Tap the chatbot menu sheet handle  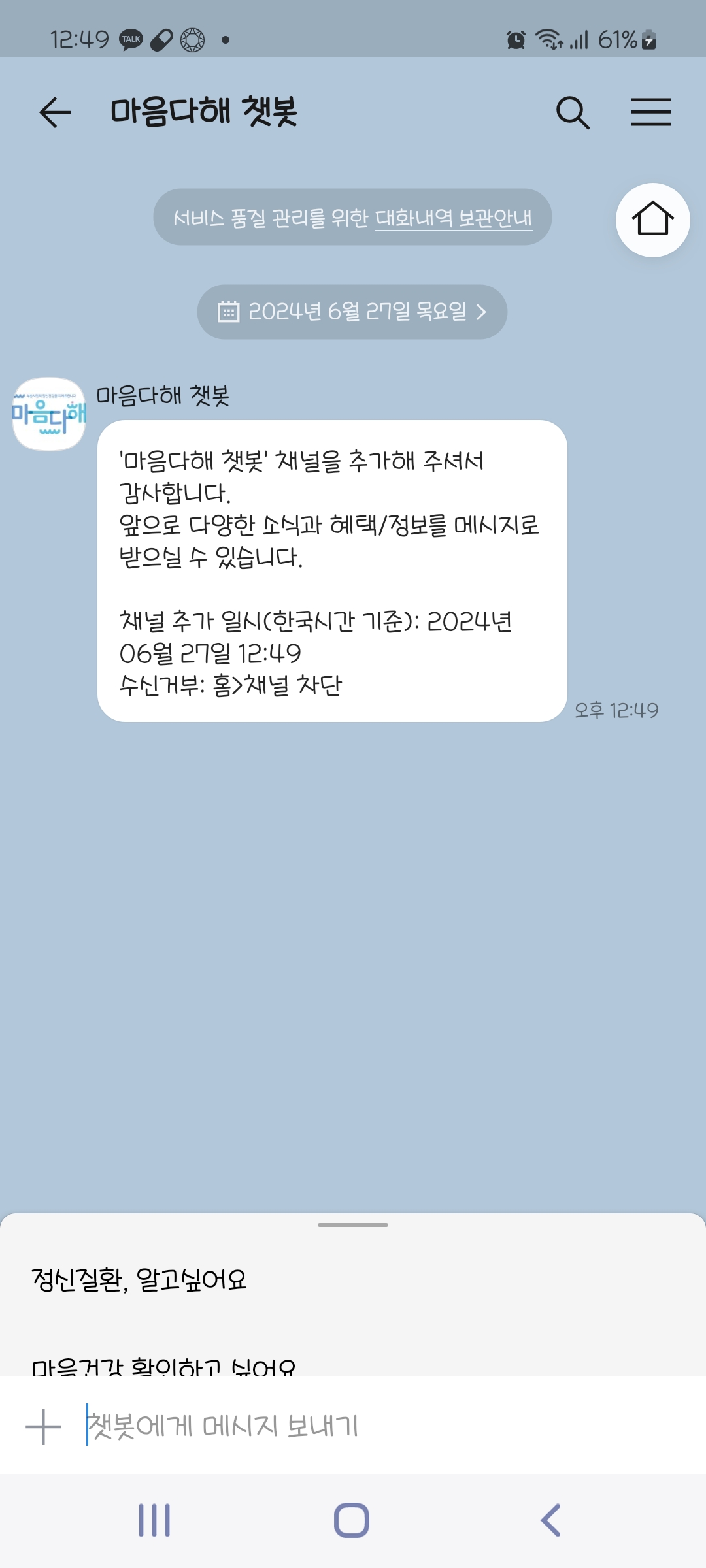click(353, 1225)
